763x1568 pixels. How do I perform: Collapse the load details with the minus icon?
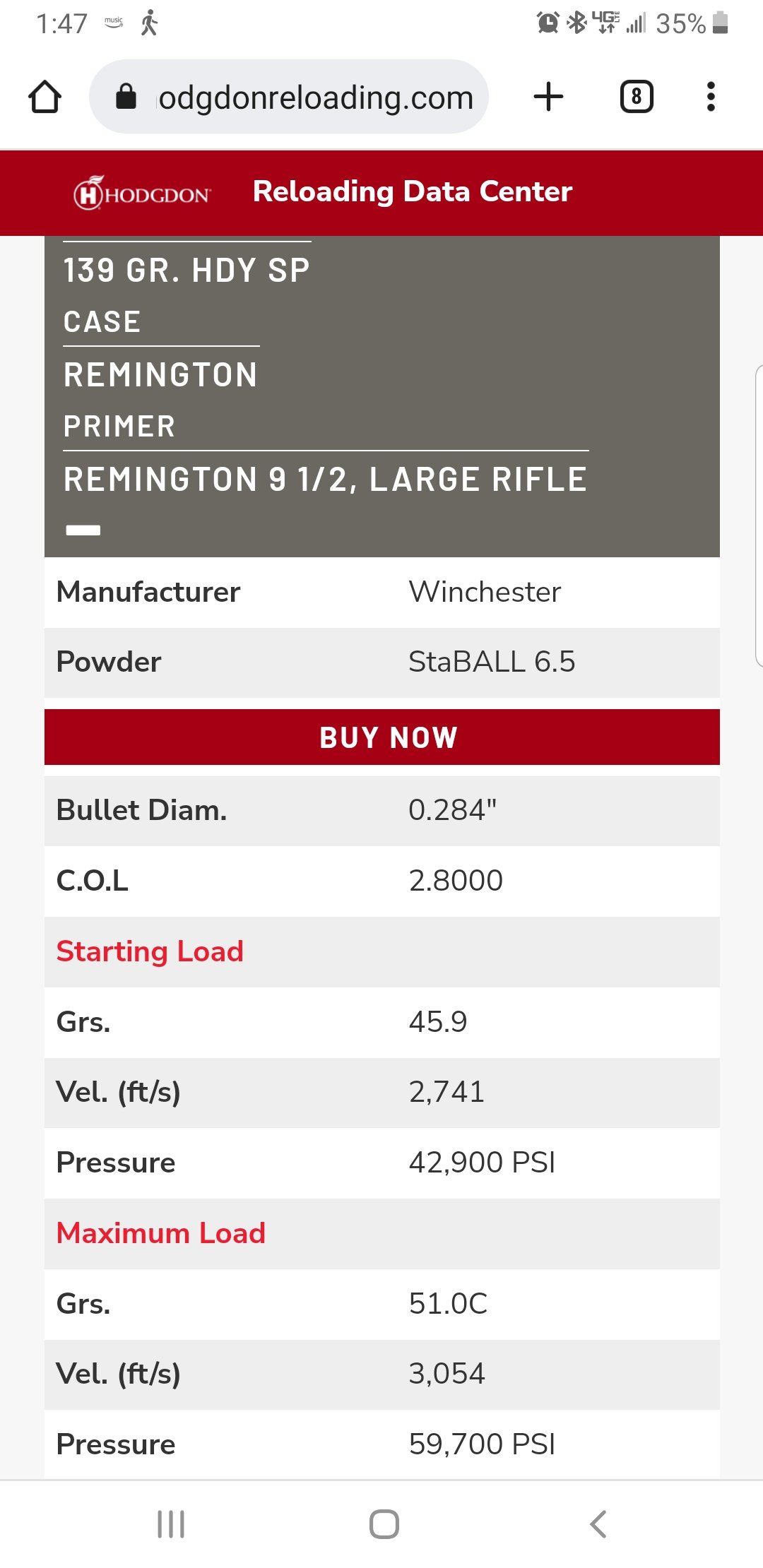[83, 530]
